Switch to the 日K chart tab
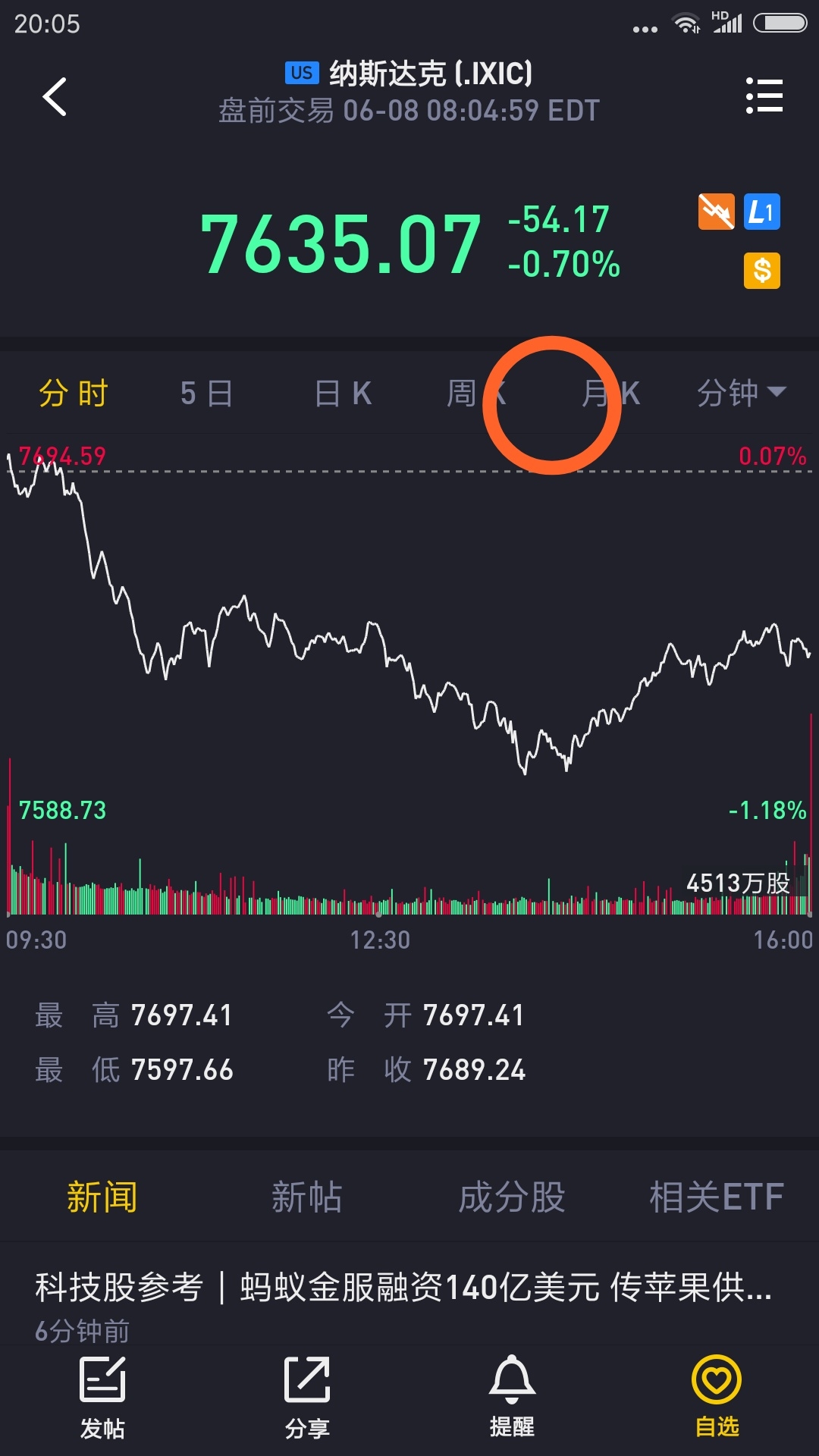Screen dimensions: 819x1456 pyautogui.click(x=343, y=394)
